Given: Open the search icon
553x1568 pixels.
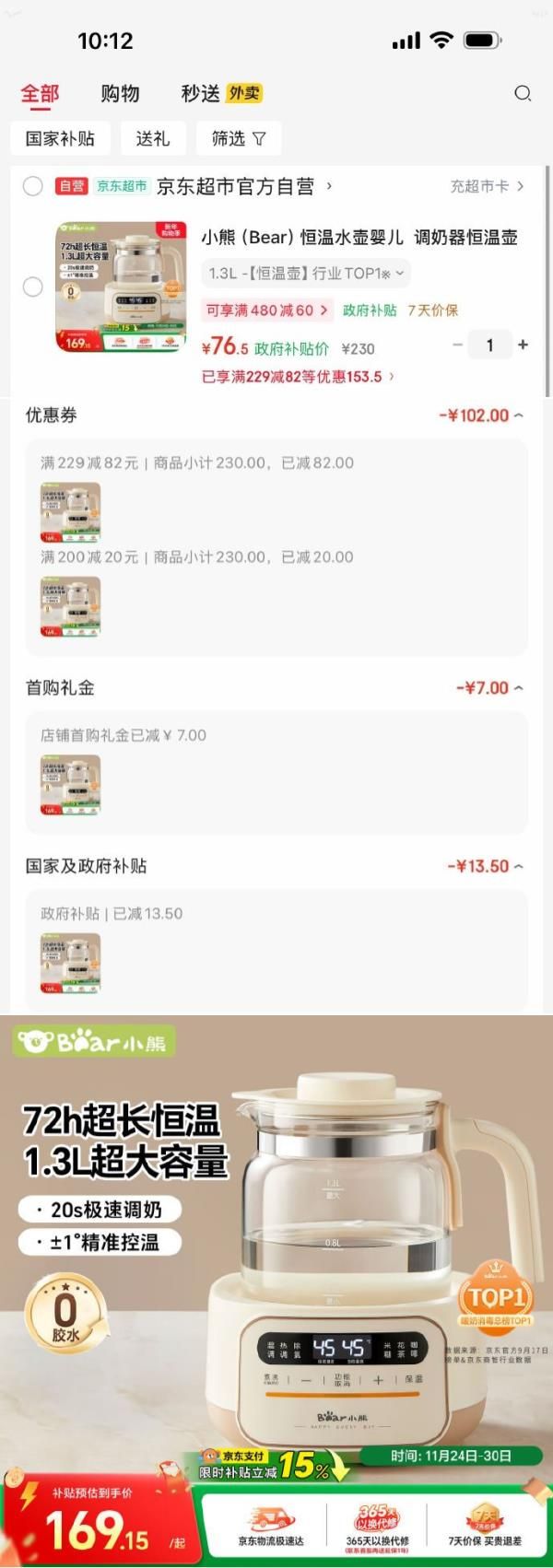Looking at the screenshot, I should point(523,93).
